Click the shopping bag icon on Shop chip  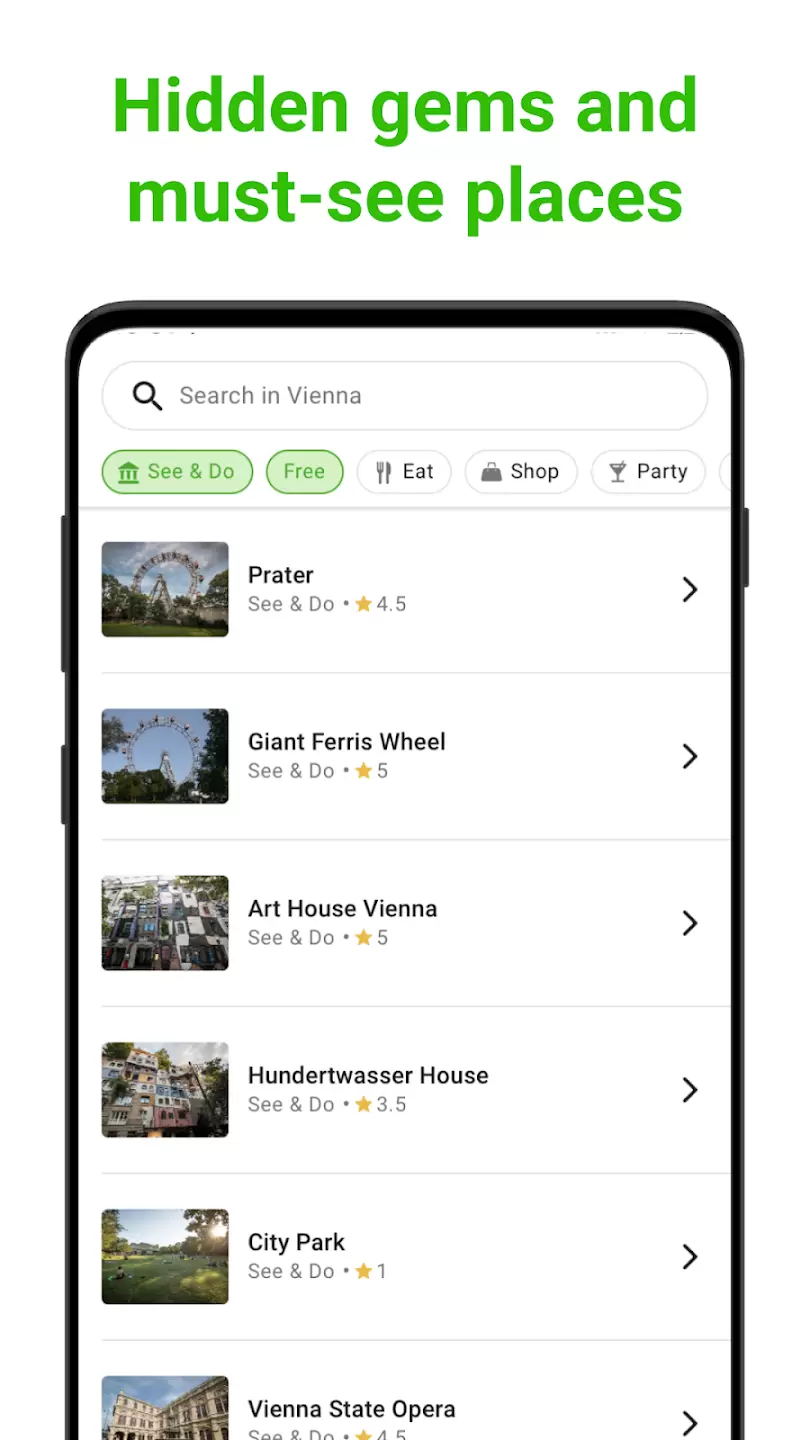coord(494,471)
